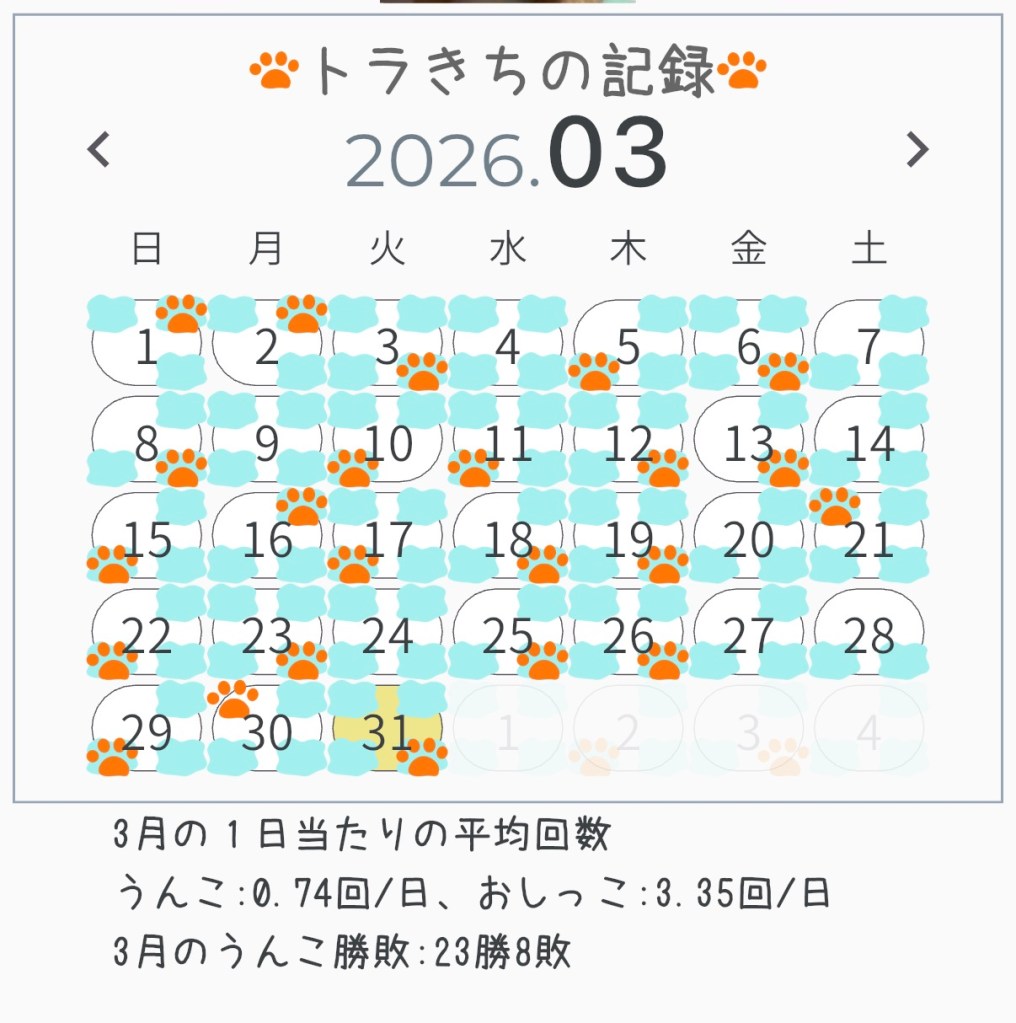Open the record for March 18

point(508,540)
